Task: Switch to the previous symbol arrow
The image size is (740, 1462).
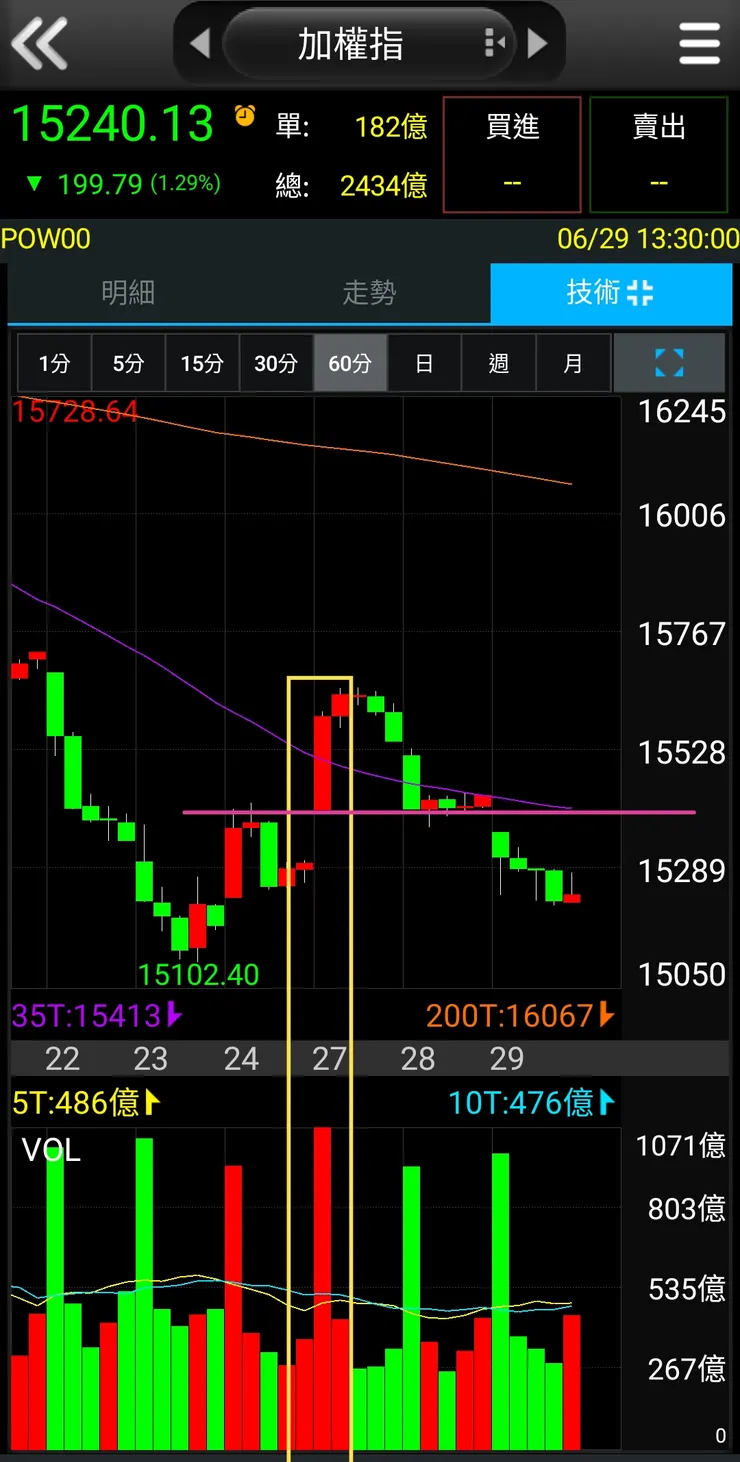Action: pos(200,44)
